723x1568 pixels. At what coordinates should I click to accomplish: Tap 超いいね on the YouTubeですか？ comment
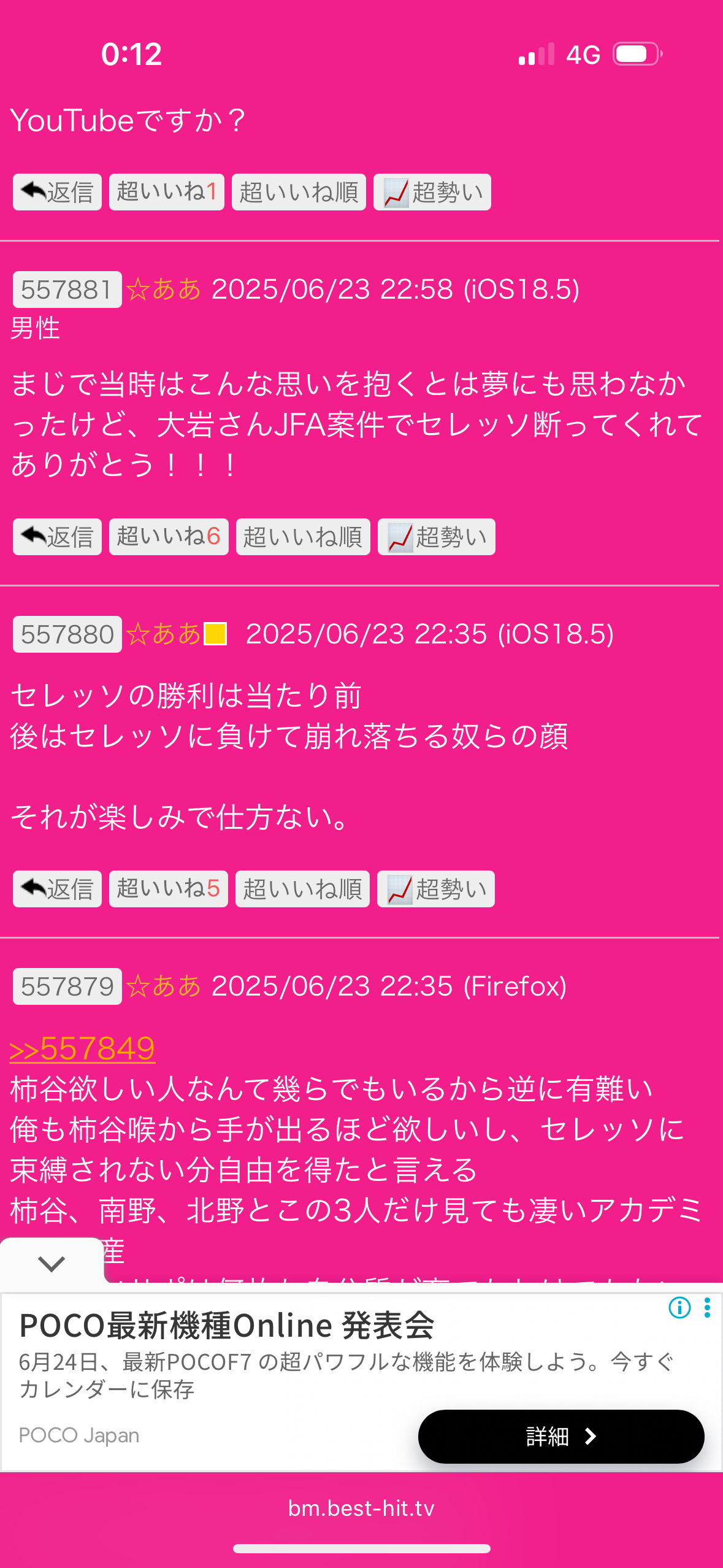166,193
